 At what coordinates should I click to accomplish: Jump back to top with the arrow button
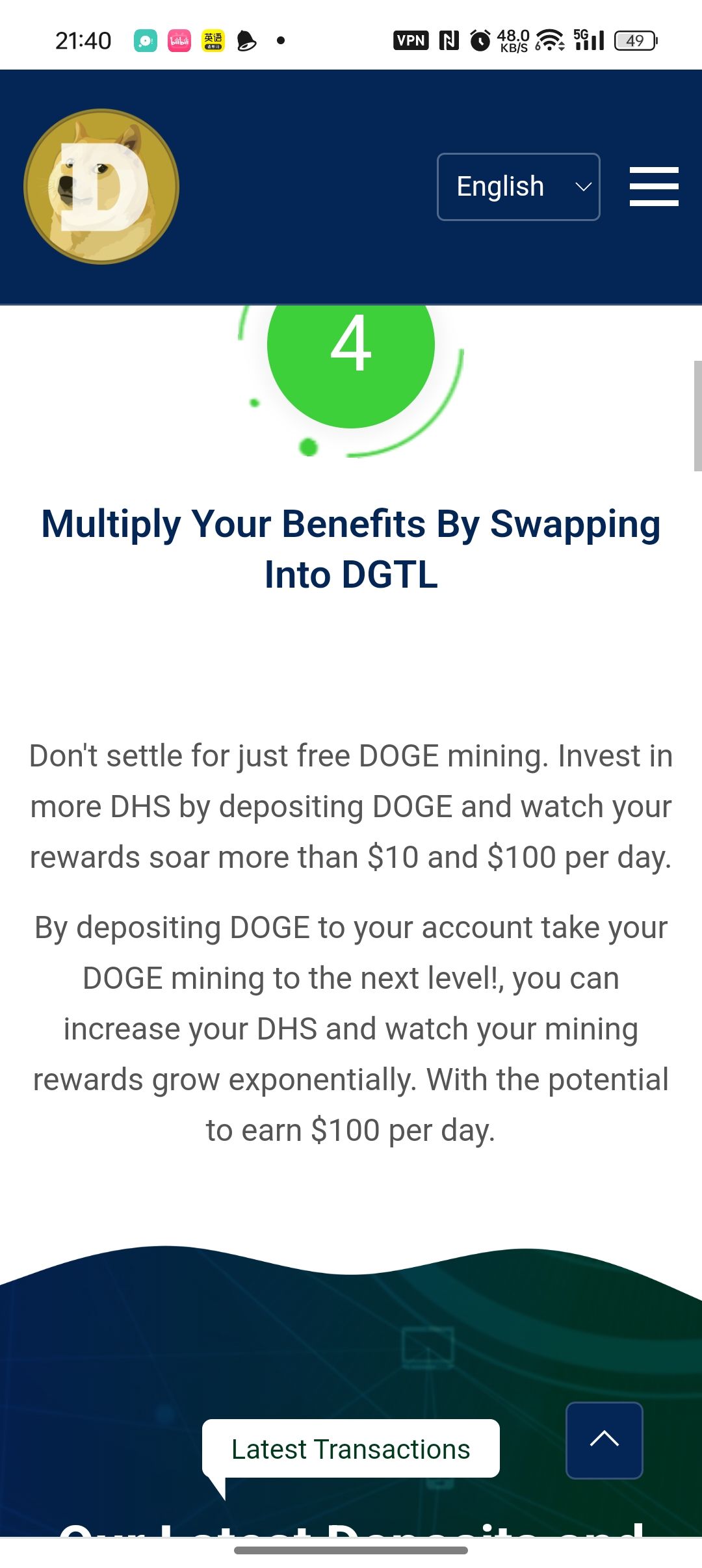pyautogui.click(x=604, y=1440)
